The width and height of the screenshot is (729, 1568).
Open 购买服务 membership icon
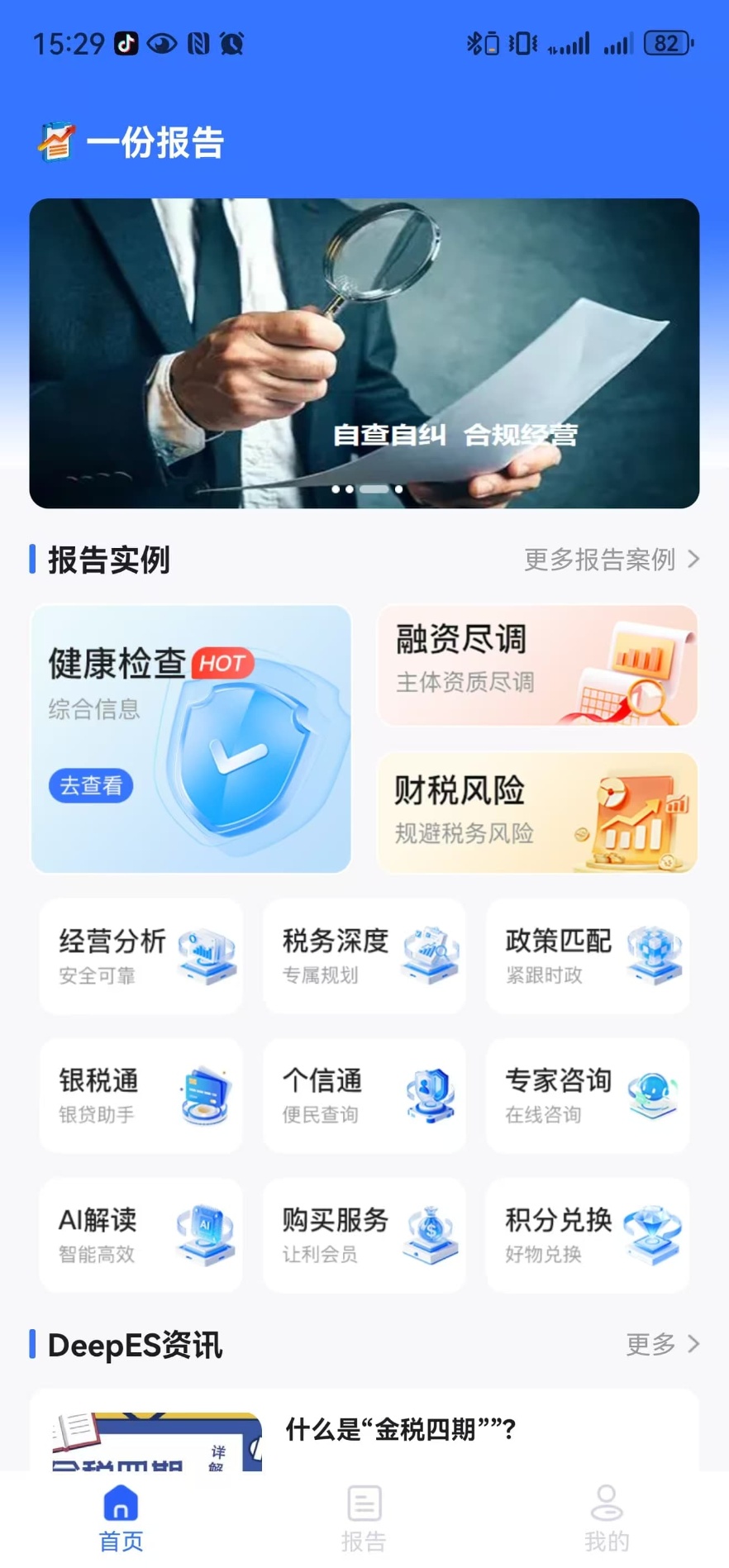coord(364,1236)
